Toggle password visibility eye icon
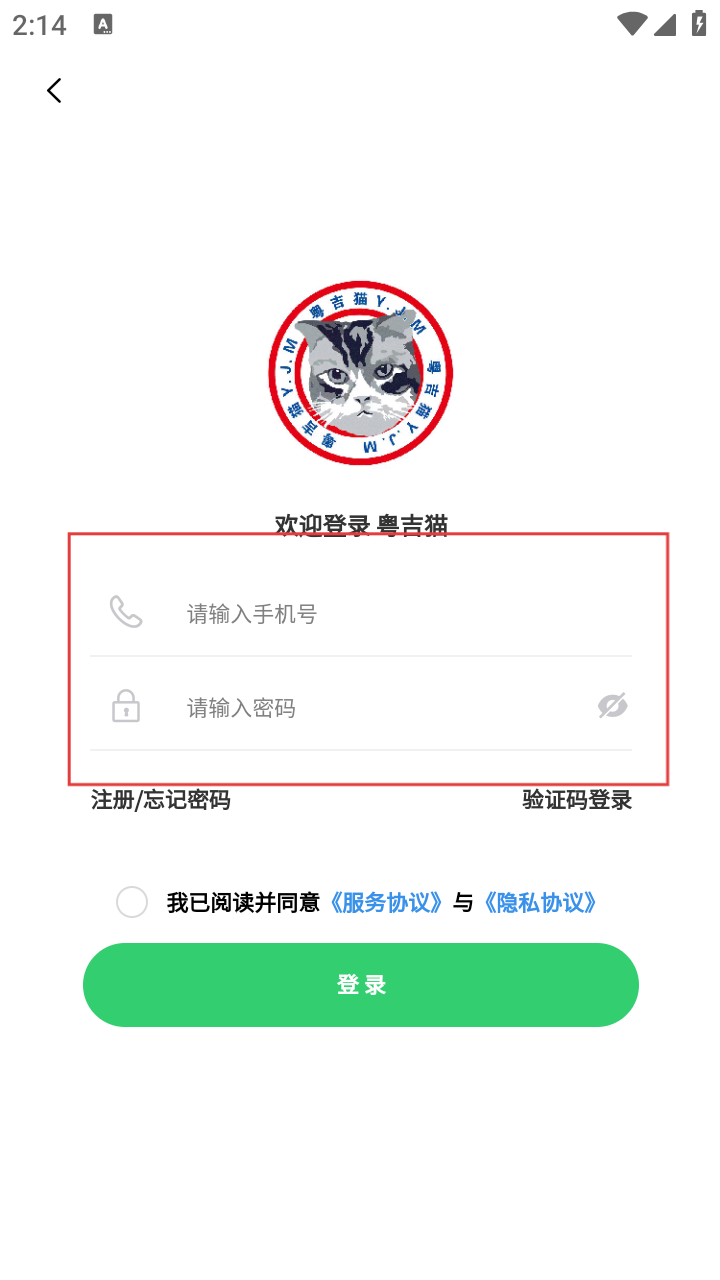This screenshot has height=1280, width=720. (612, 707)
